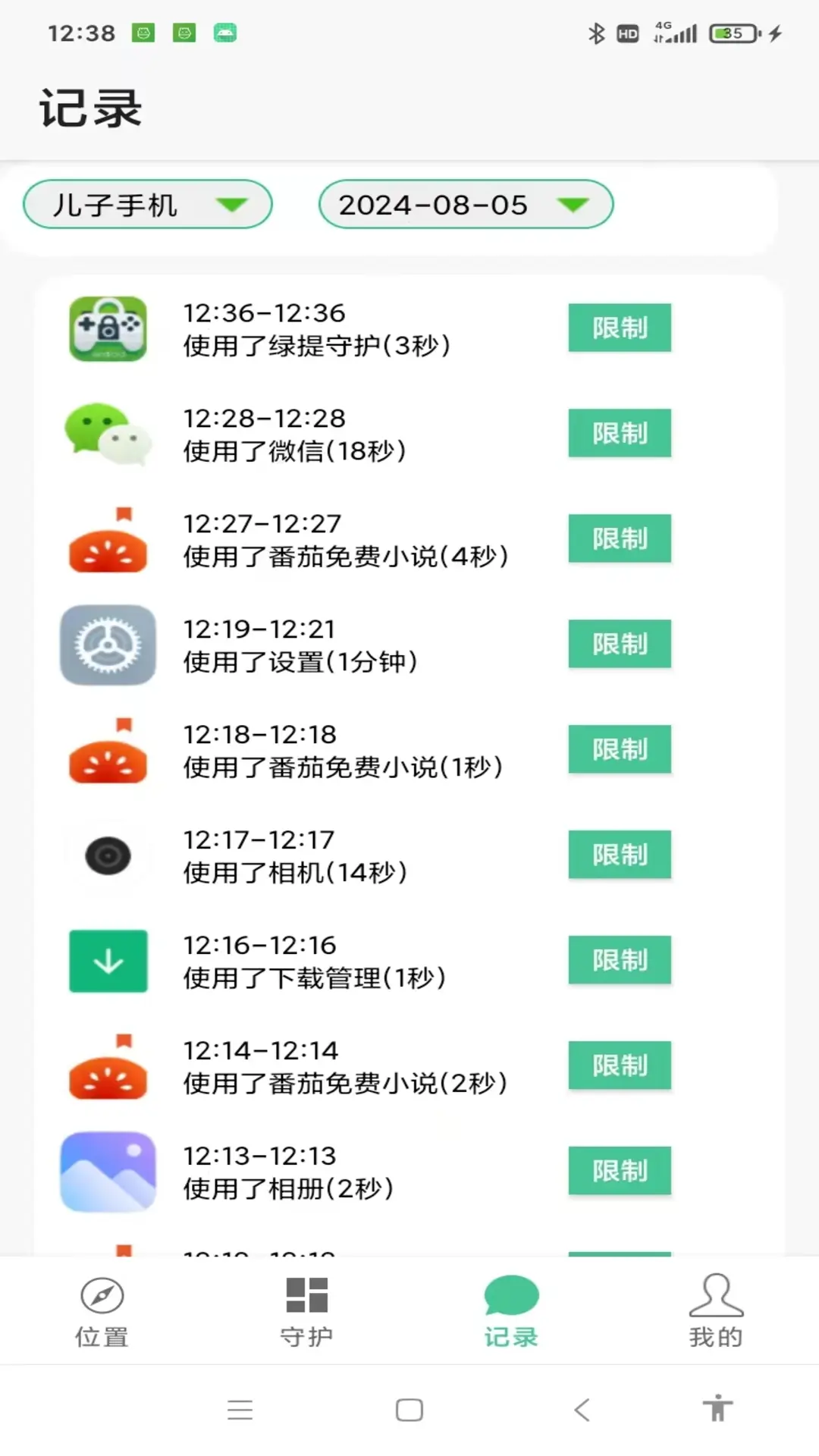This screenshot has height=1456, width=819.
Task: Return to the home screen
Action: [409, 1410]
